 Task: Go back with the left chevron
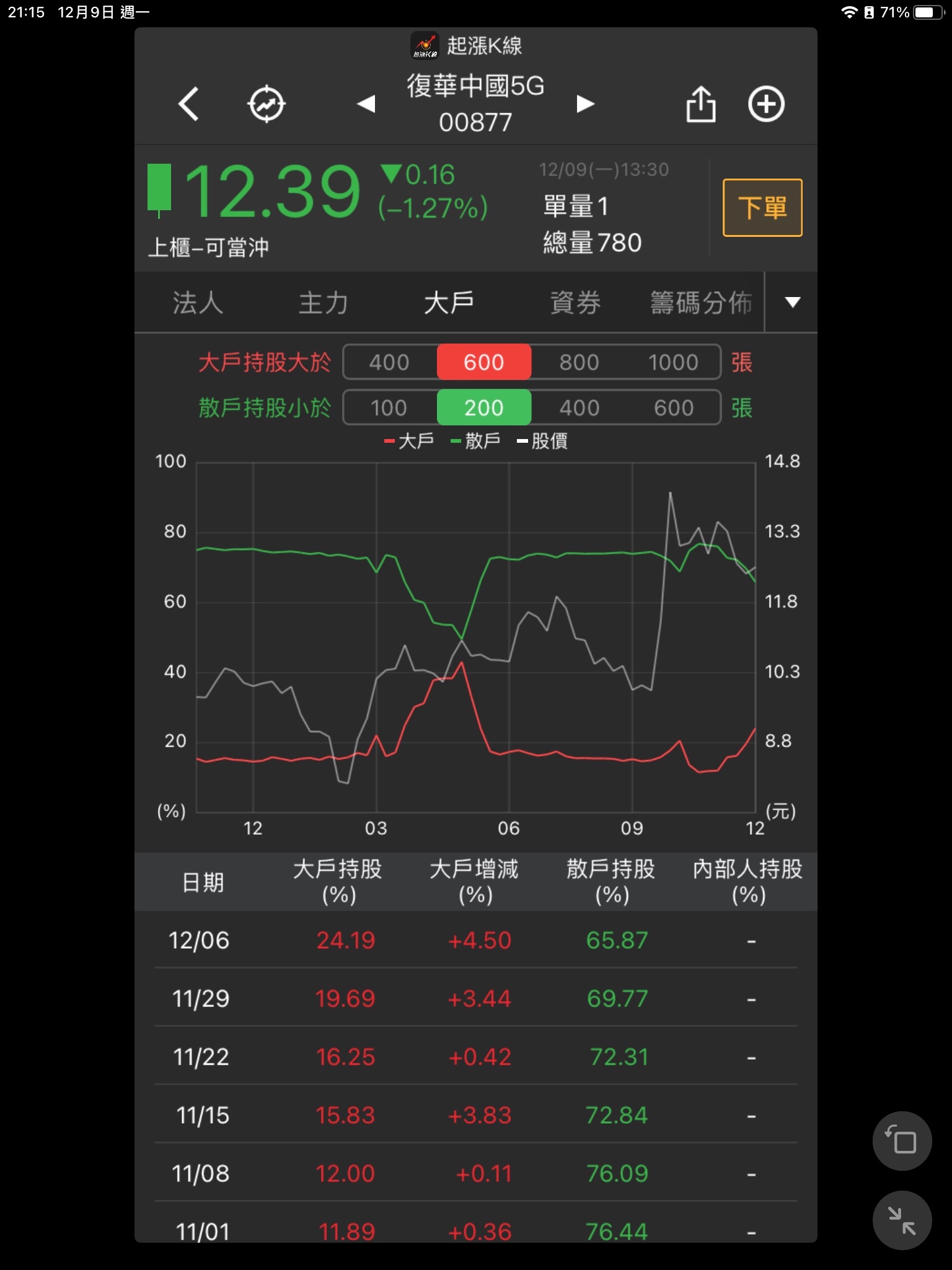188,104
